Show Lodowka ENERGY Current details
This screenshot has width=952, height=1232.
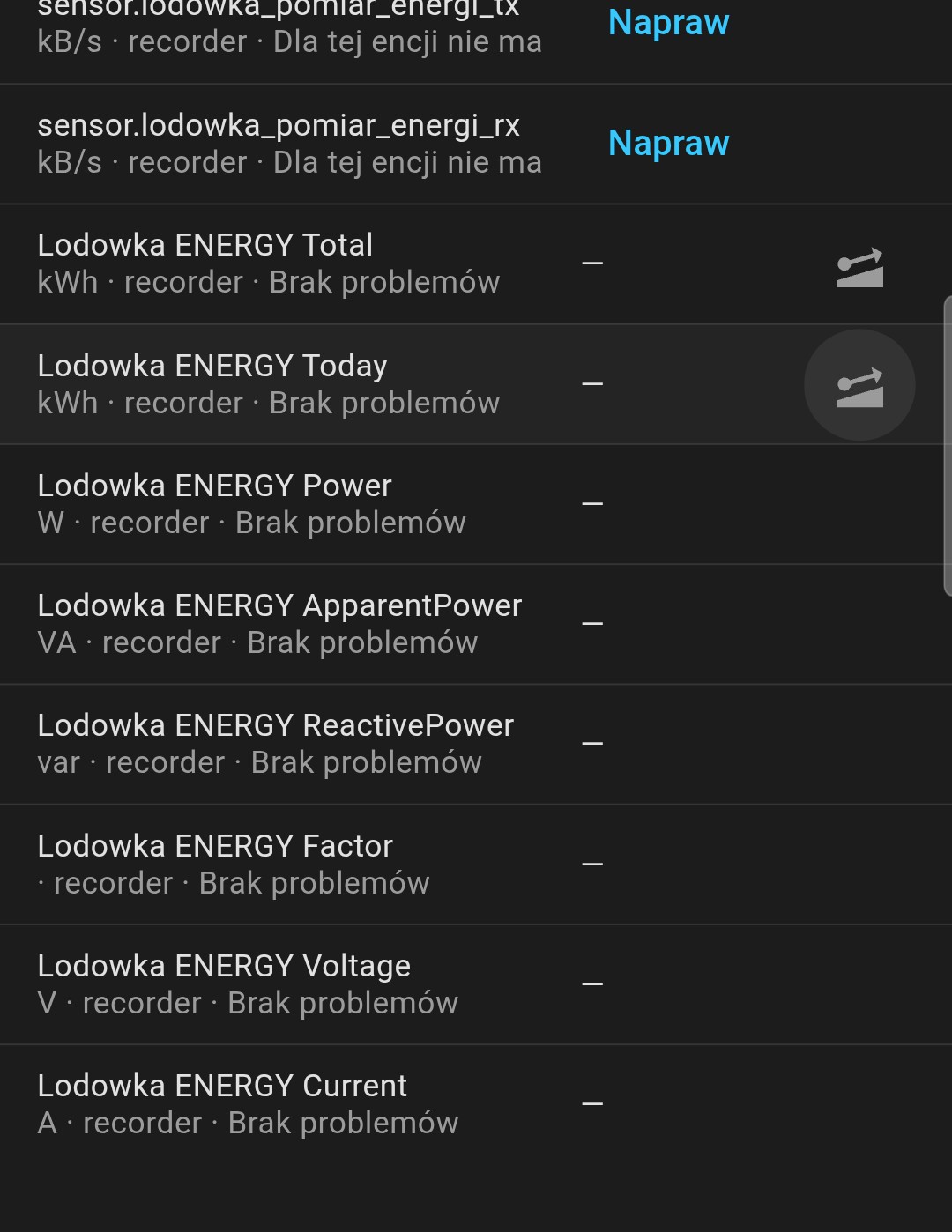(x=248, y=1103)
